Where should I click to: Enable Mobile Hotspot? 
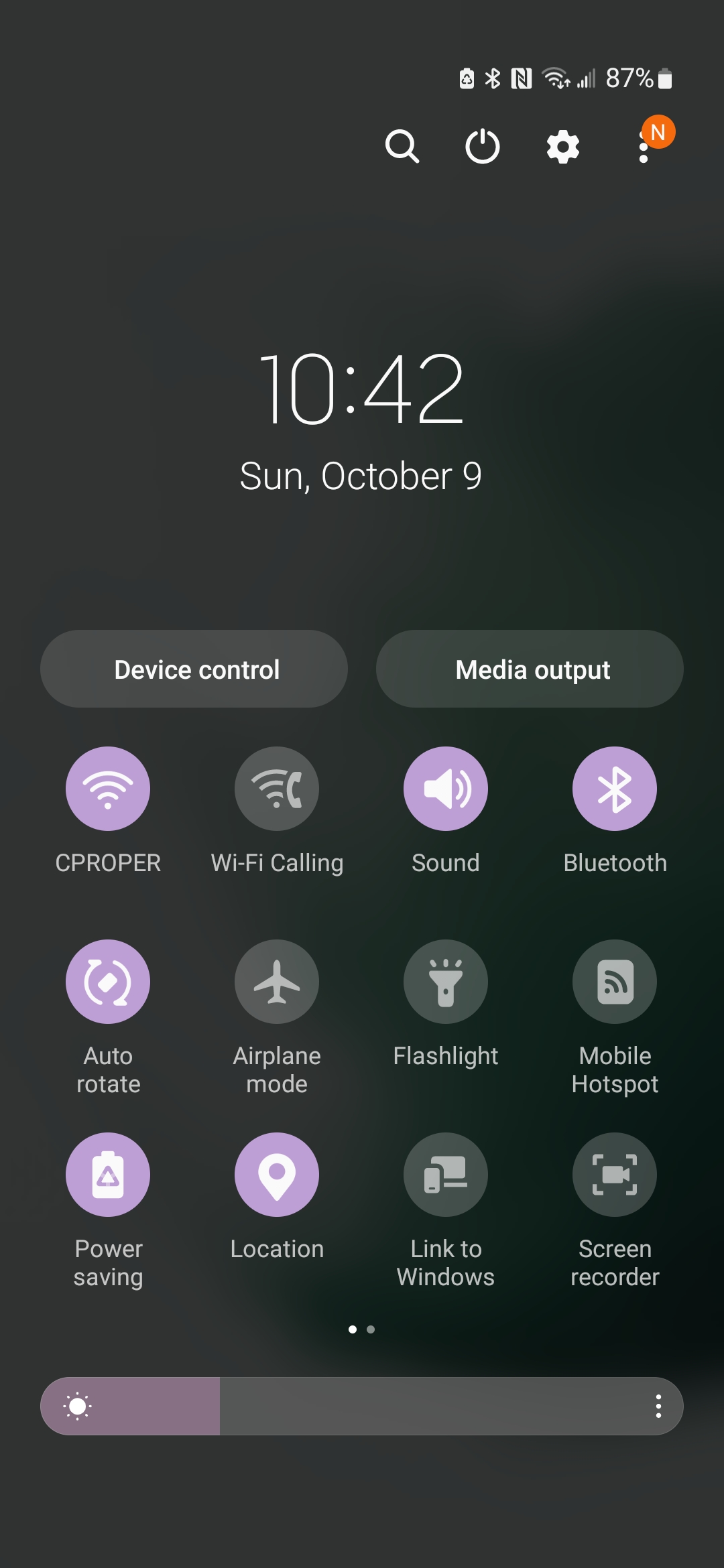click(615, 982)
